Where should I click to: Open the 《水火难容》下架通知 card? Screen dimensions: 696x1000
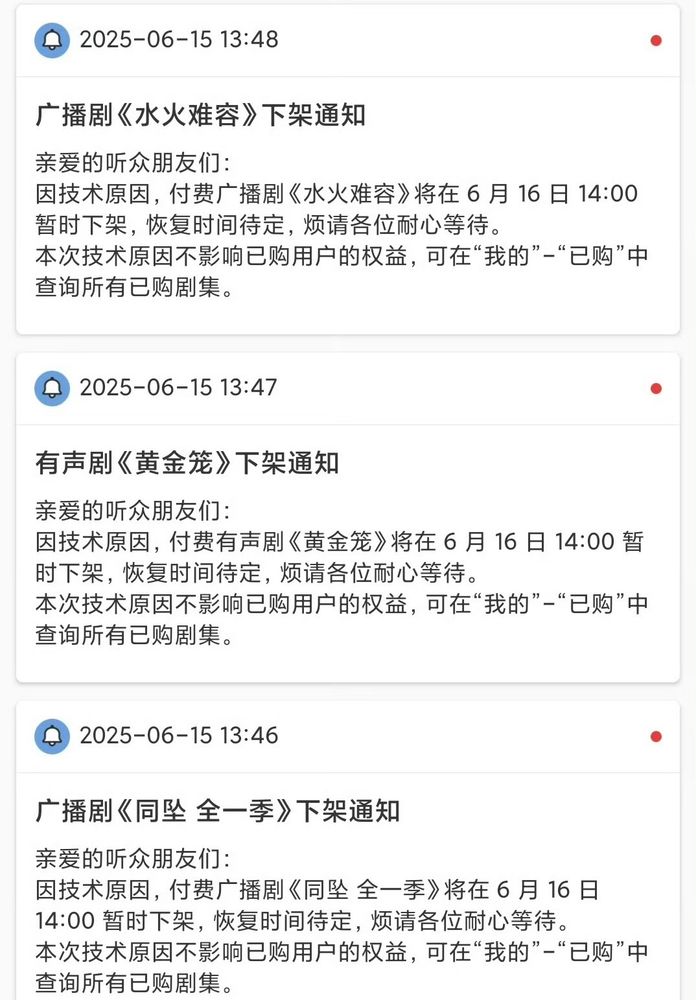pyautogui.click(x=200, y=115)
